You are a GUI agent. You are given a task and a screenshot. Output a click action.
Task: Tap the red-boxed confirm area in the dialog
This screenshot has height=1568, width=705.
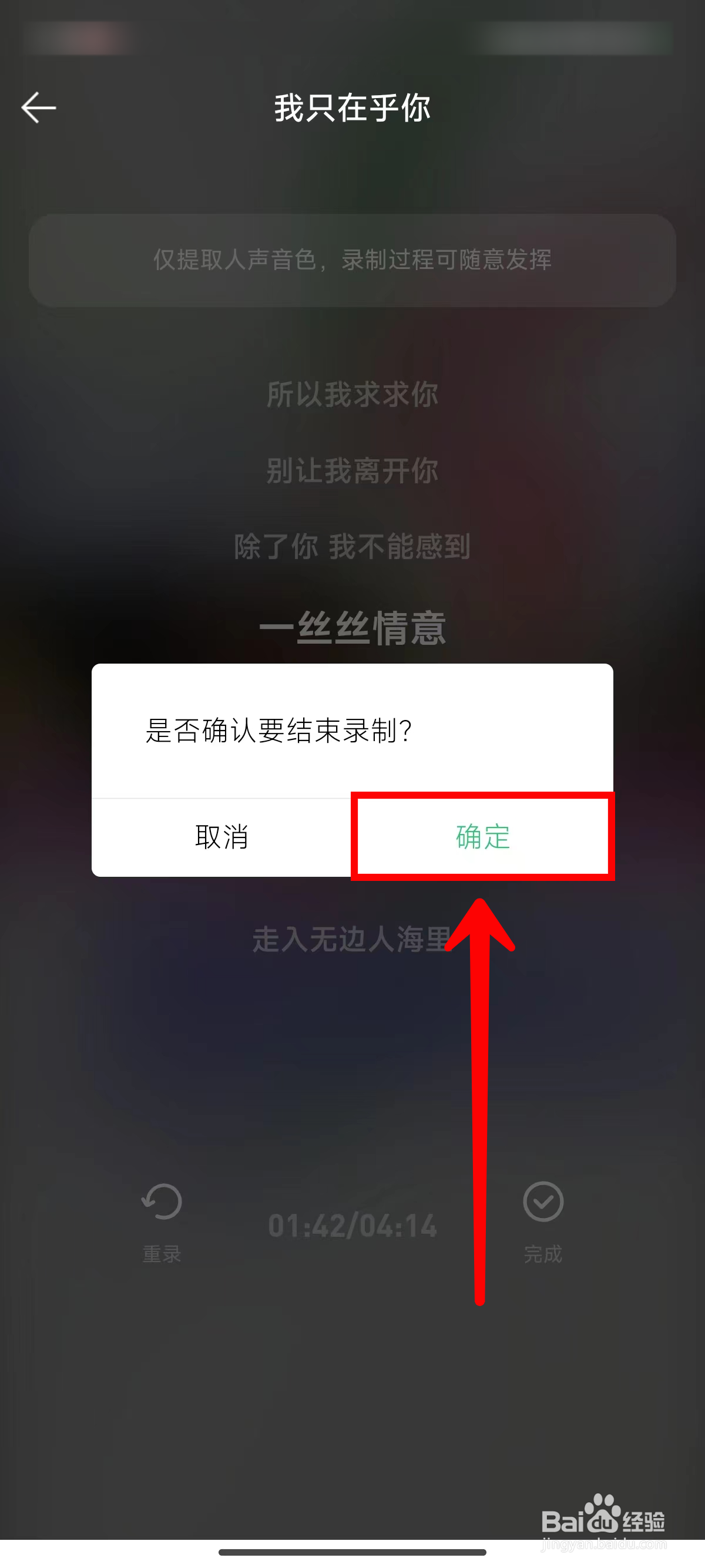(483, 837)
